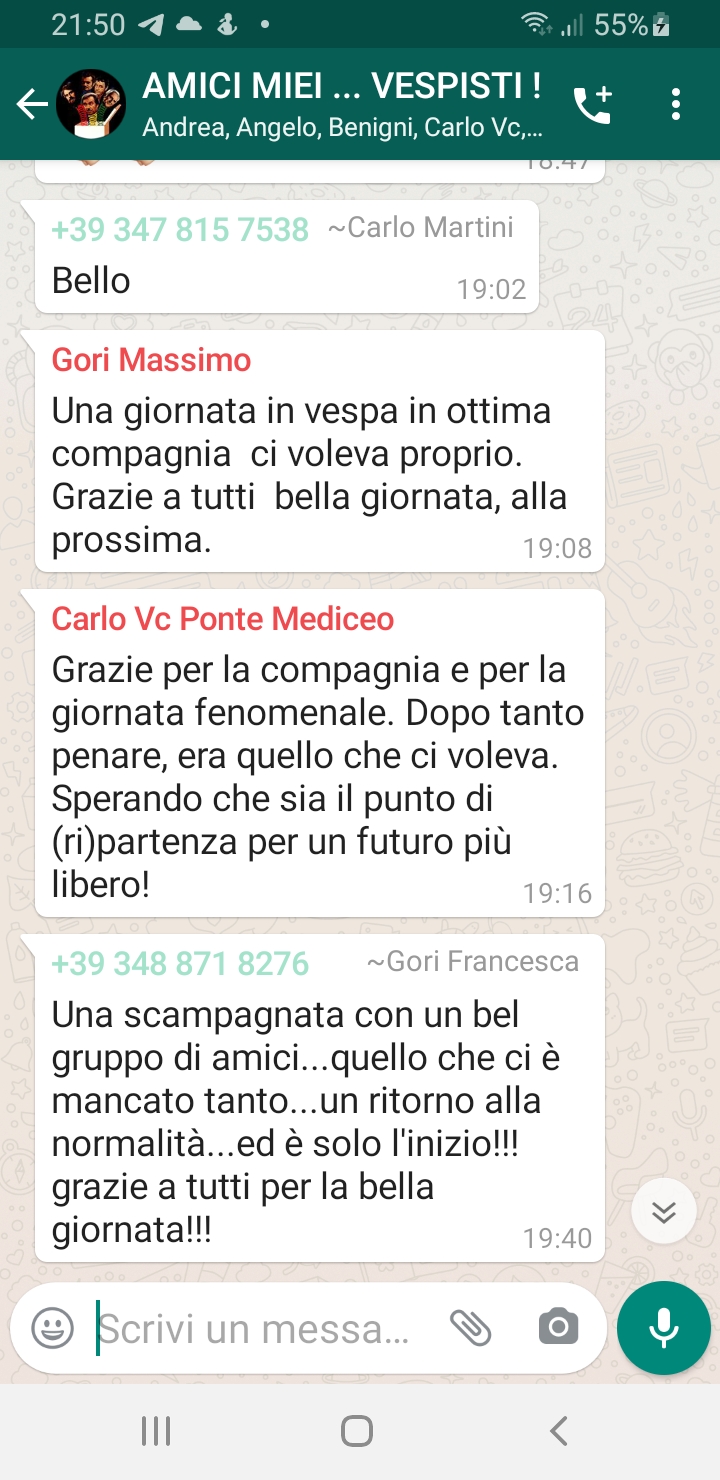The image size is (720, 1480).
Task: Tap sender name Gori Massimo
Action: (x=151, y=360)
